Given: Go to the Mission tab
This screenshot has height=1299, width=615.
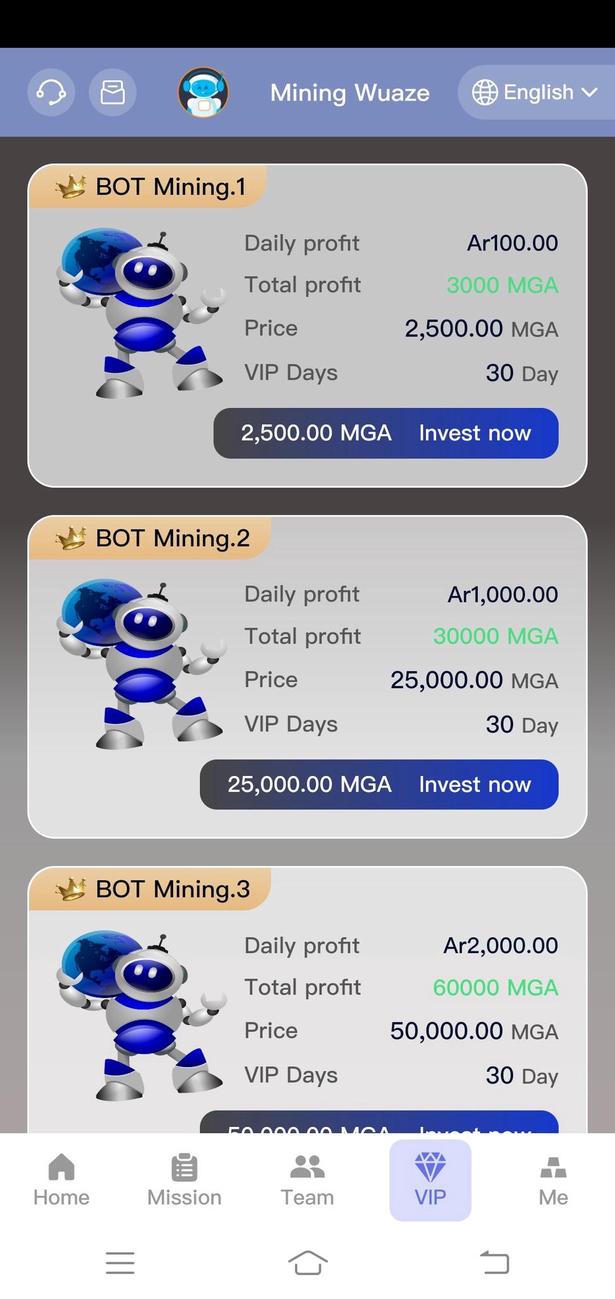Looking at the screenshot, I should (x=184, y=1180).
